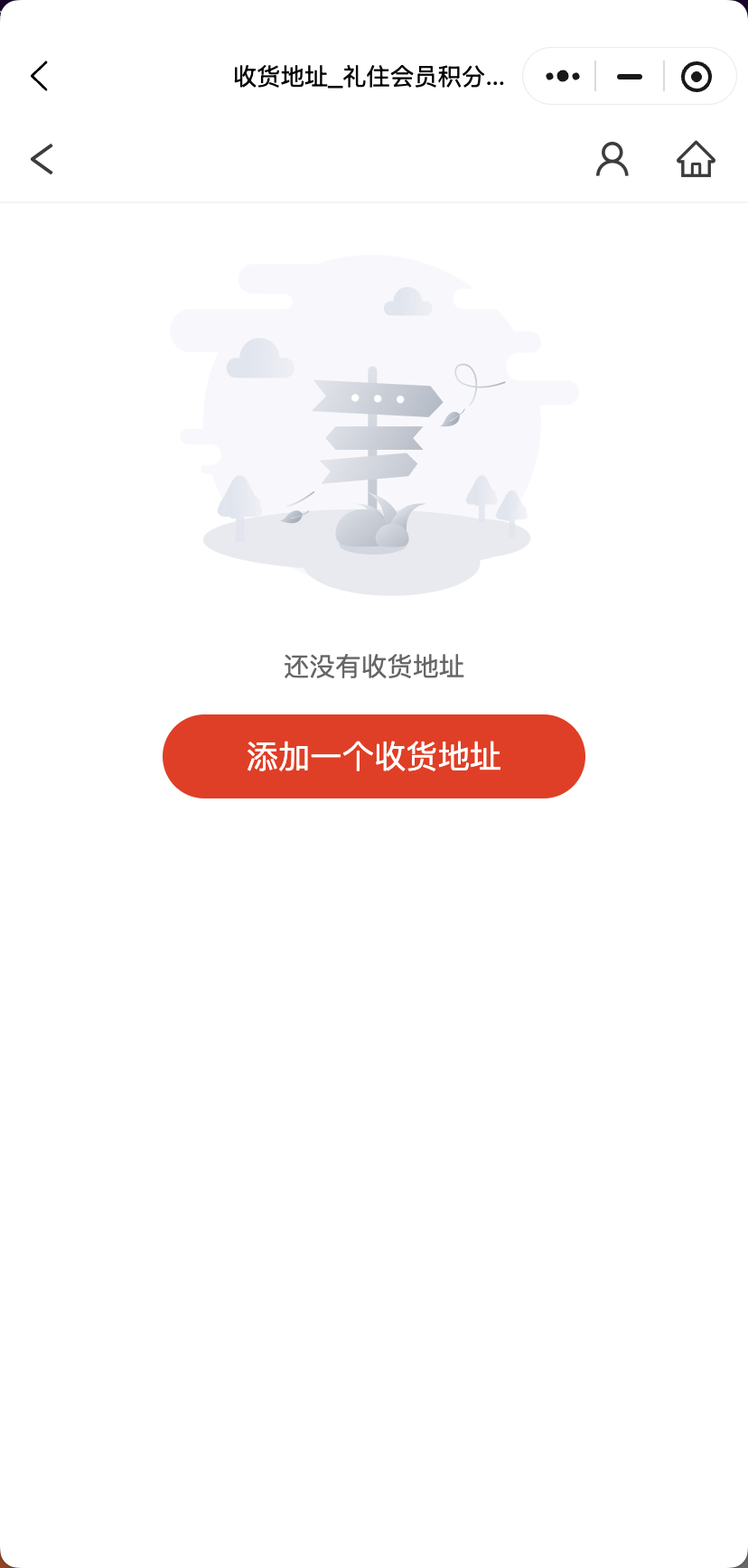Click the house-shaped navigation icon
Viewport: 748px width, 1568px height.
tap(695, 159)
